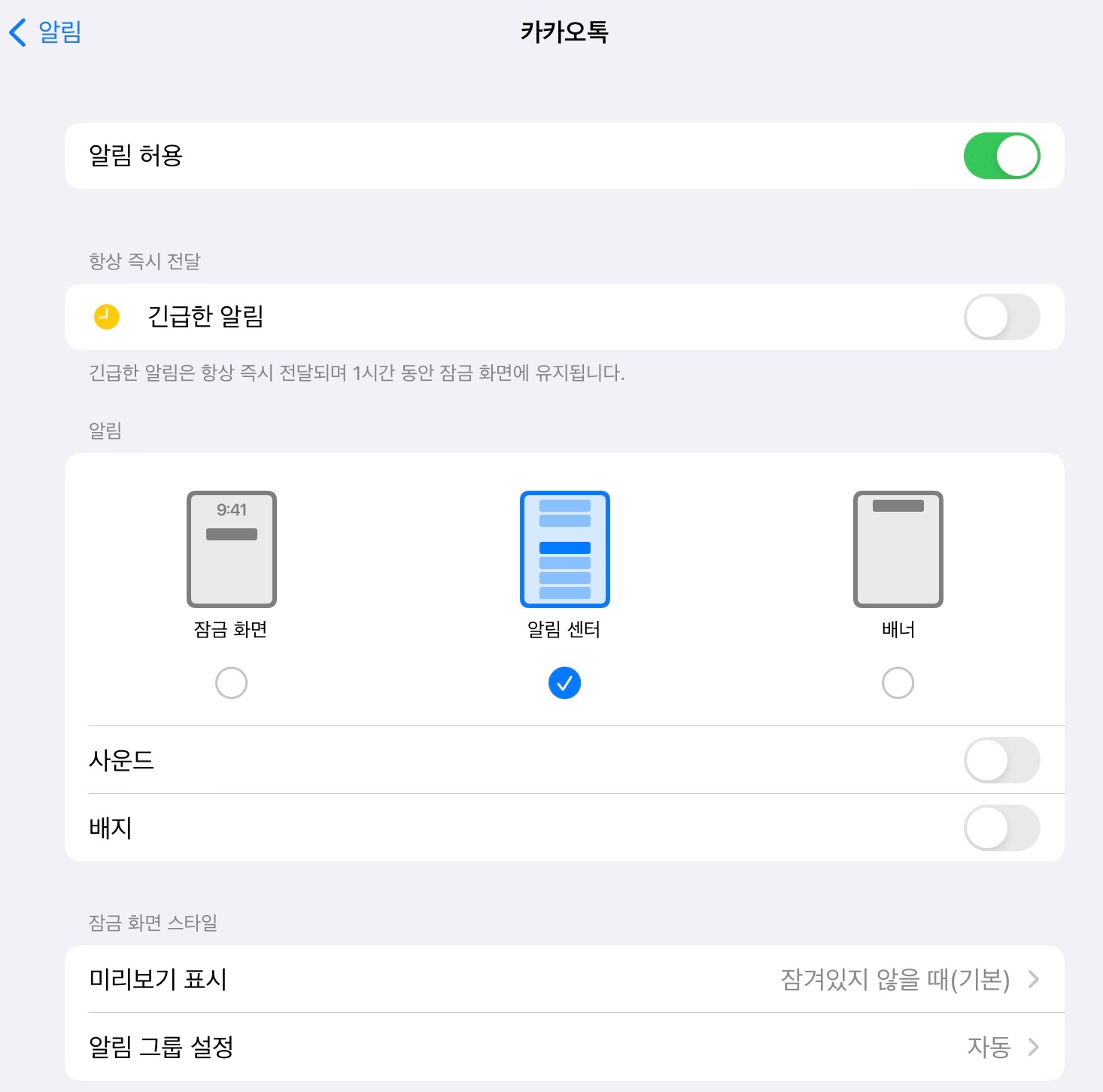
Task: Uncheck 알림 센터 alert option
Action: pyautogui.click(x=564, y=683)
